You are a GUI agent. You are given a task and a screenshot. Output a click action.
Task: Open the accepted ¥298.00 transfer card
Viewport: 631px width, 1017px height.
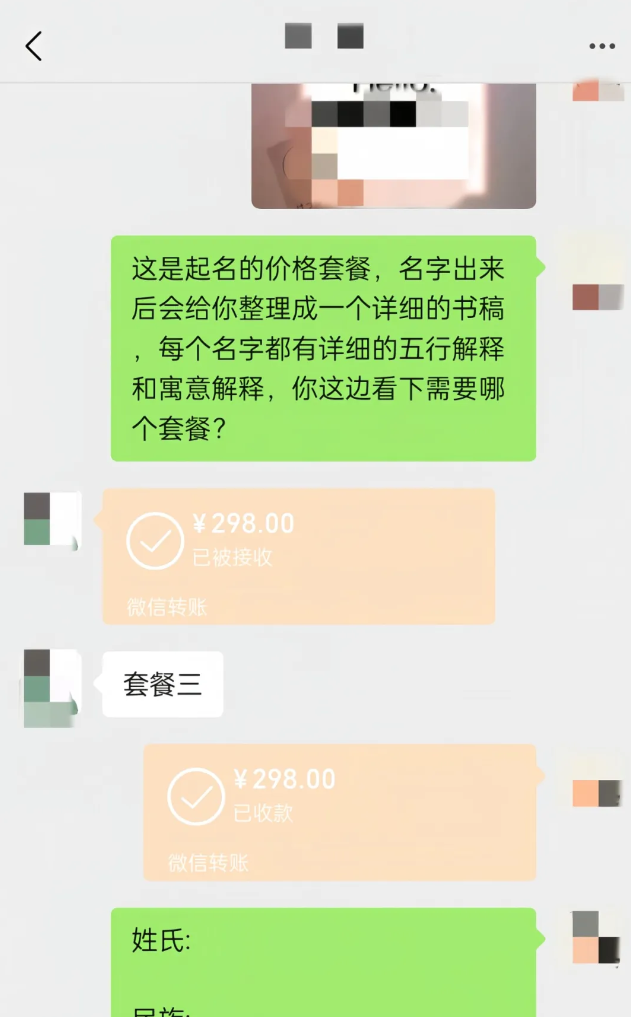[298, 556]
